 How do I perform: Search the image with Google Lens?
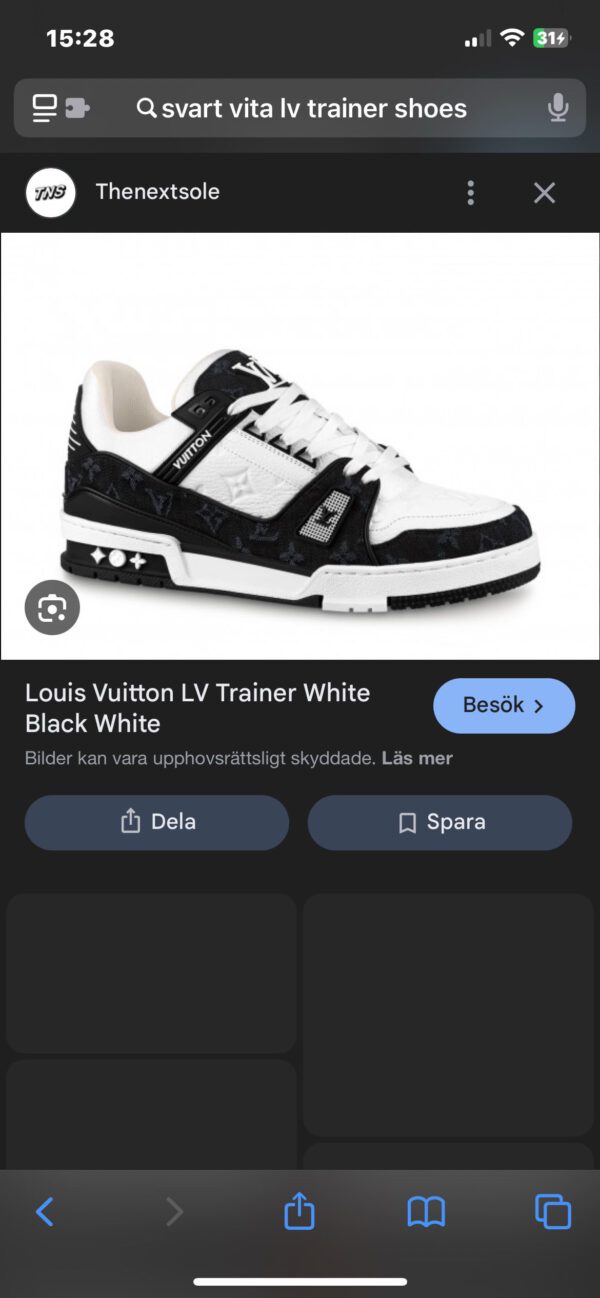coord(52,607)
